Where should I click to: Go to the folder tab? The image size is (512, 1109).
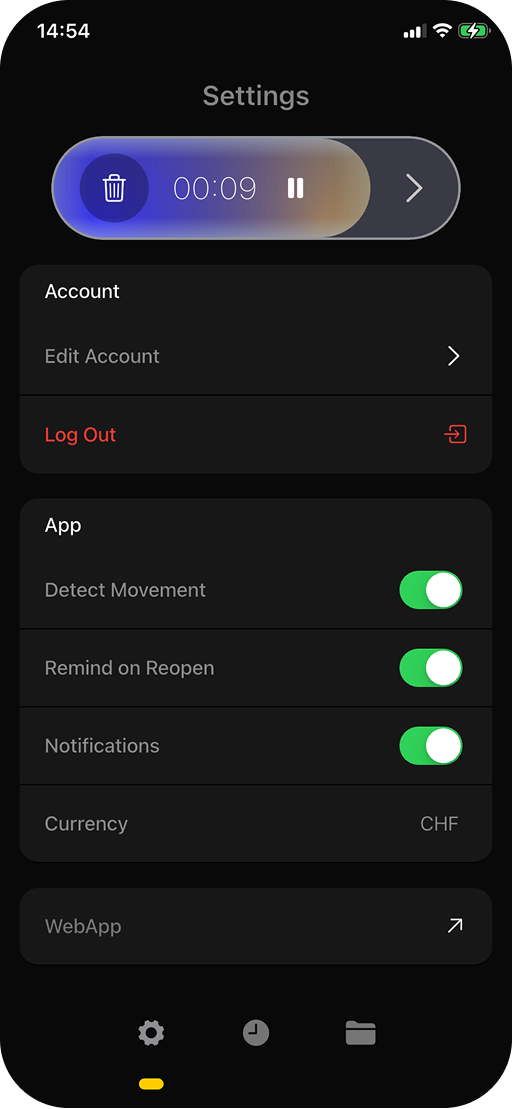pos(361,1033)
